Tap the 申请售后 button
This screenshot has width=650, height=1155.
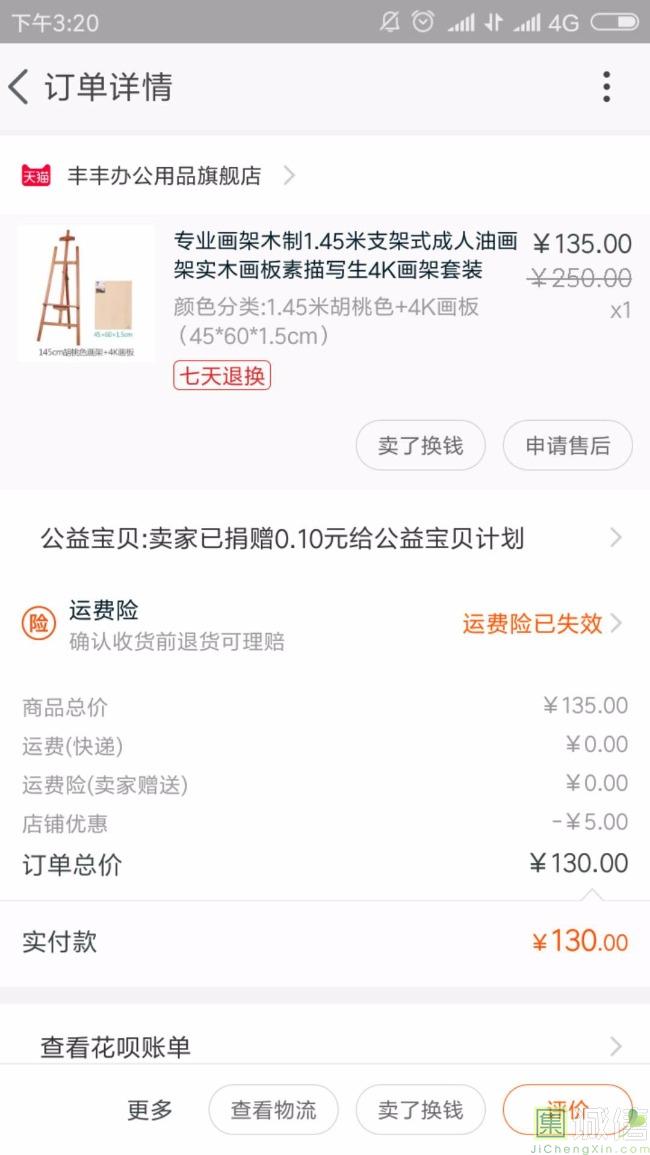pyautogui.click(x=567, y=446)
